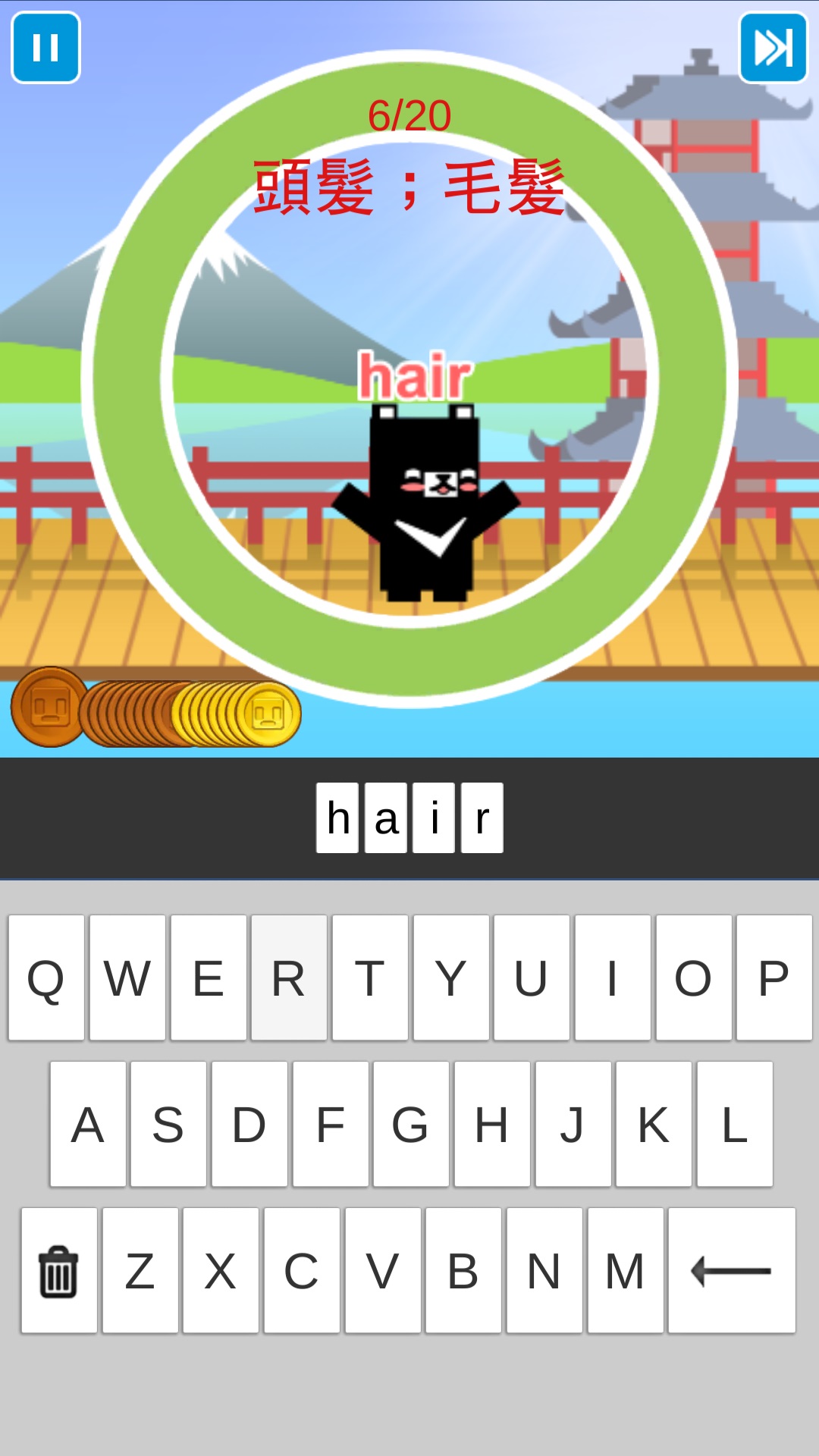Hit the I key
The width and height of the screenshot is (819, 1456).
click(612, 977)
